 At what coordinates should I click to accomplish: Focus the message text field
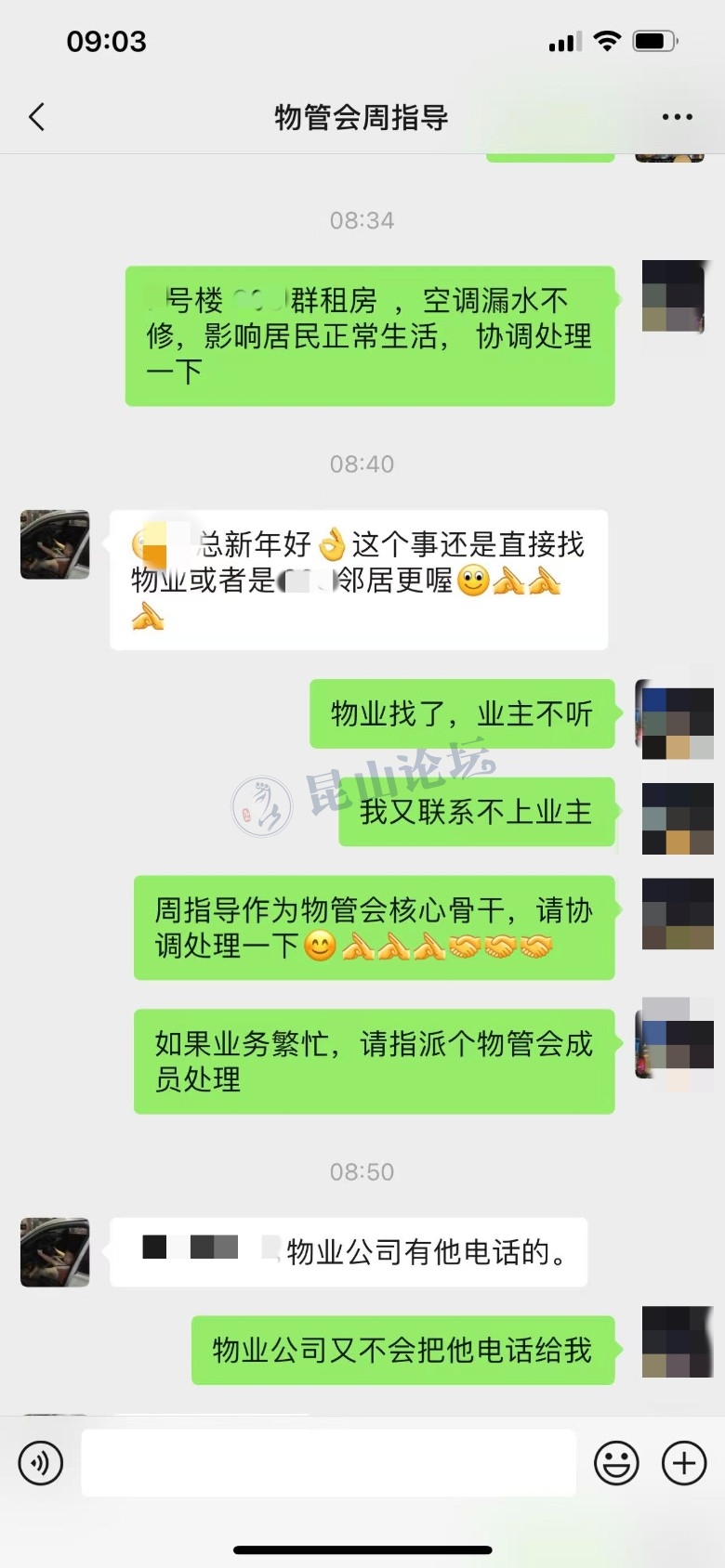tap(328, 1463)
